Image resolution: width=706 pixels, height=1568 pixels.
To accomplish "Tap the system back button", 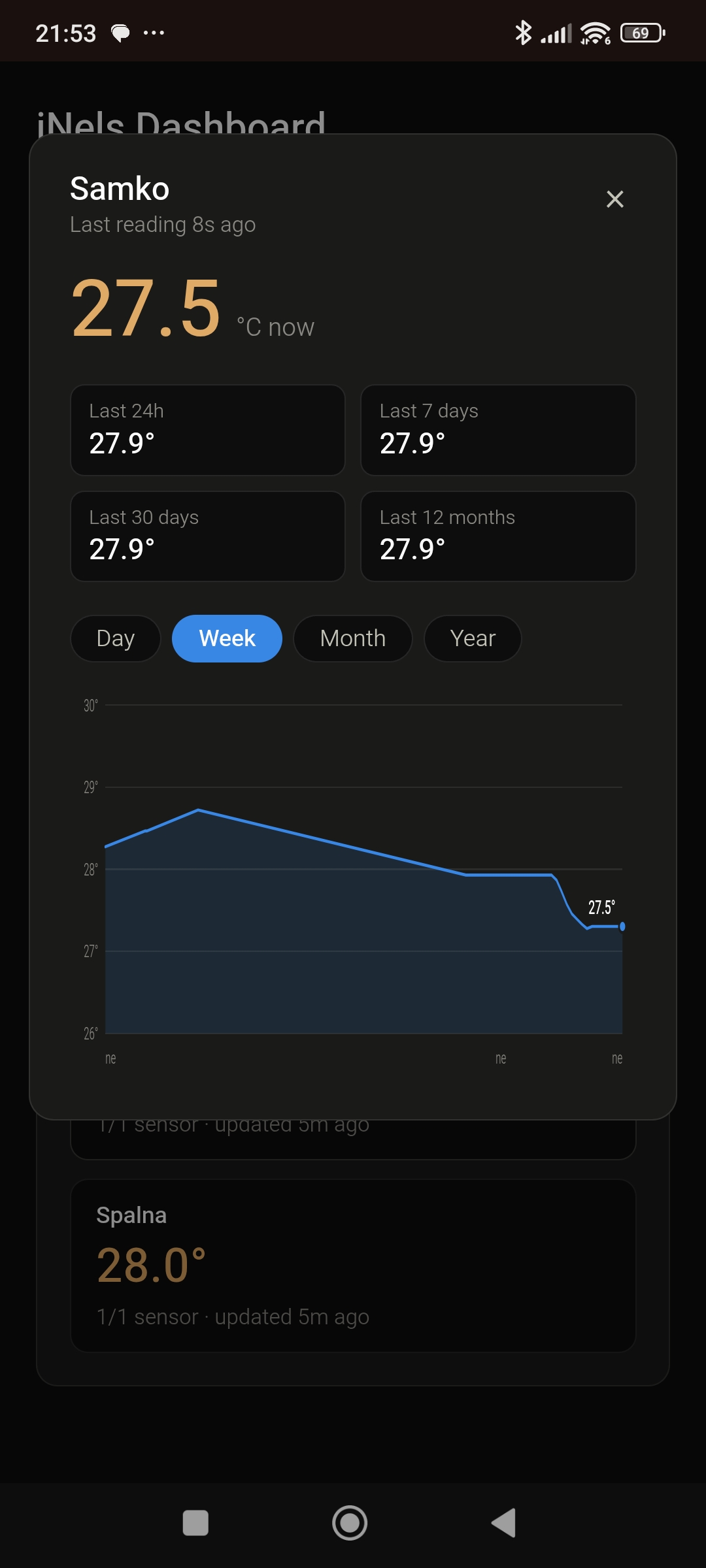I will pyautogui.click(x=504, y=1523).
